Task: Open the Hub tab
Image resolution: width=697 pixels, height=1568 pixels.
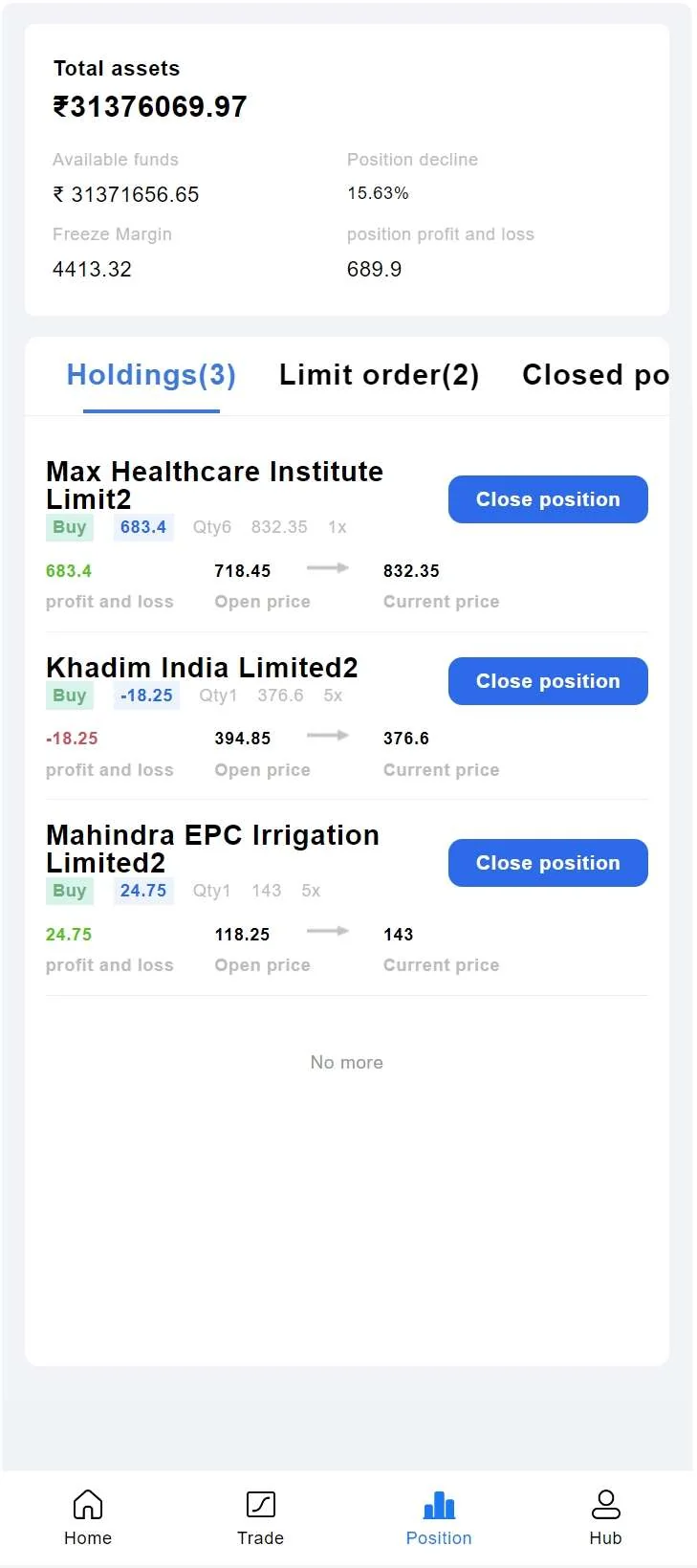Action: point(605,1517)
